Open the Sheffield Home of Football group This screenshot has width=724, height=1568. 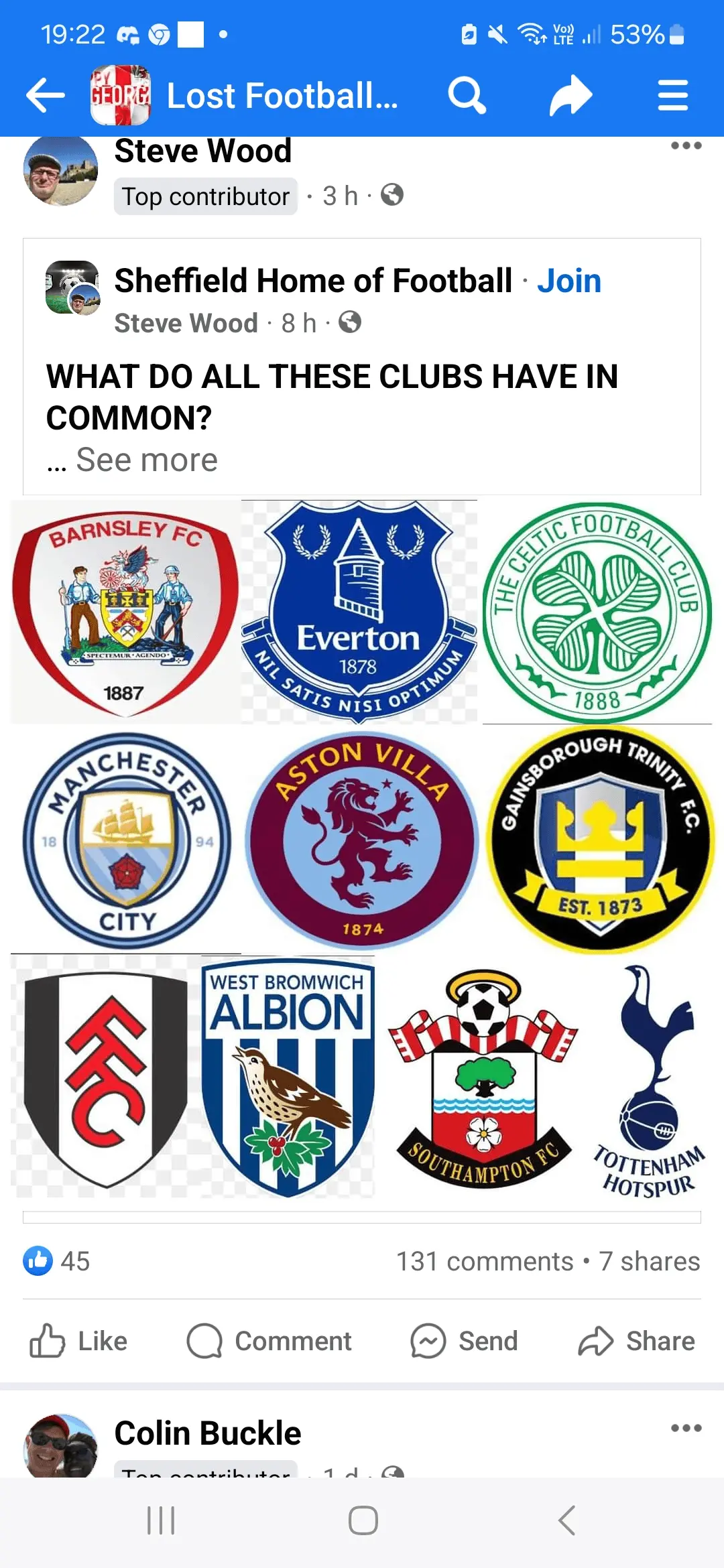coord(313,281)
